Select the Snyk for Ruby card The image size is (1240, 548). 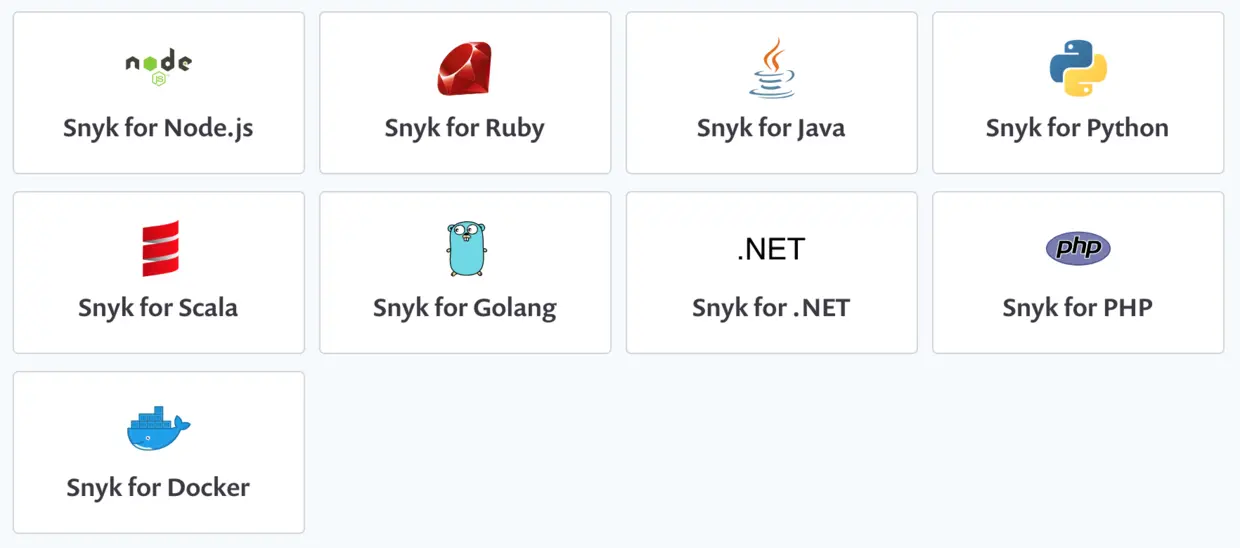click(x=465, y=93)
